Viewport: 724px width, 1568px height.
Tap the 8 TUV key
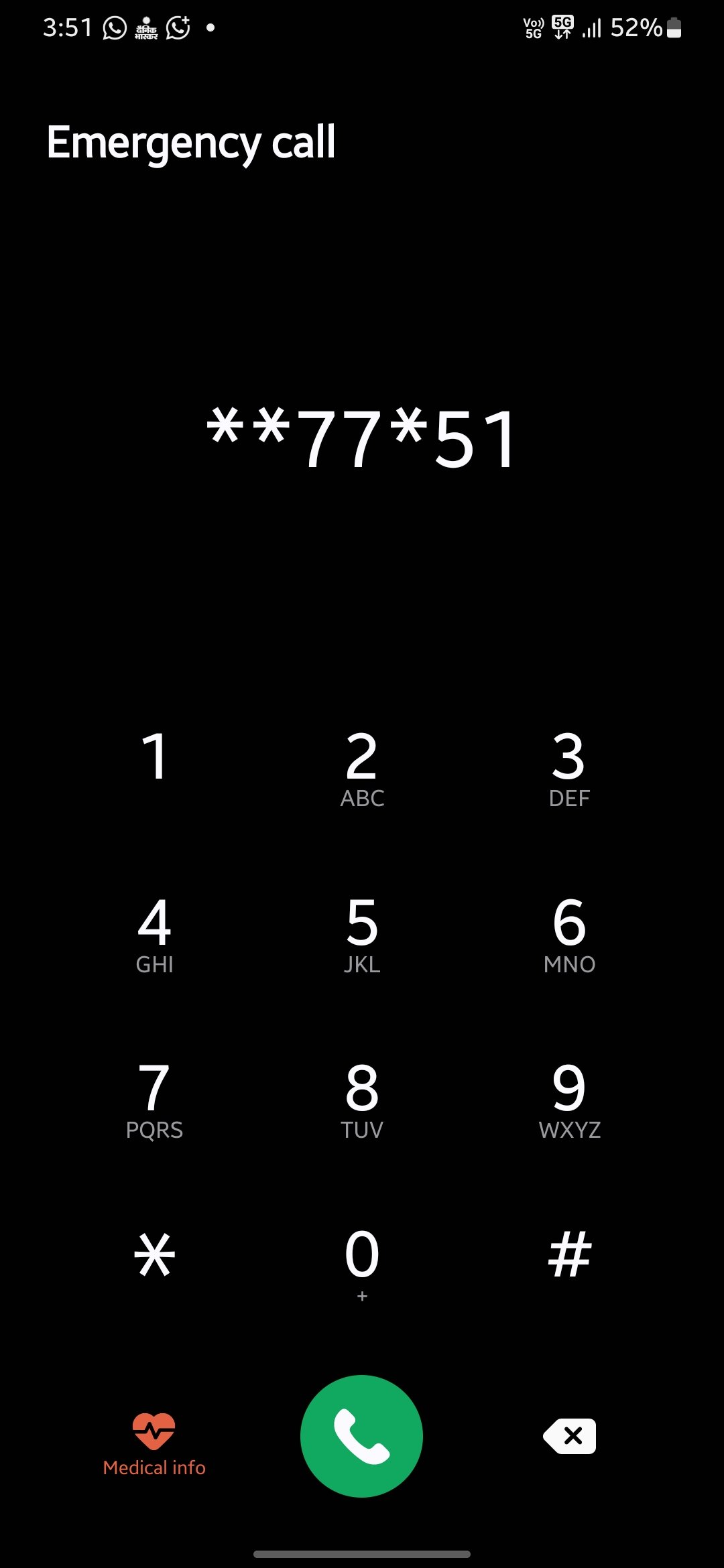click(x=362, y=1099)
